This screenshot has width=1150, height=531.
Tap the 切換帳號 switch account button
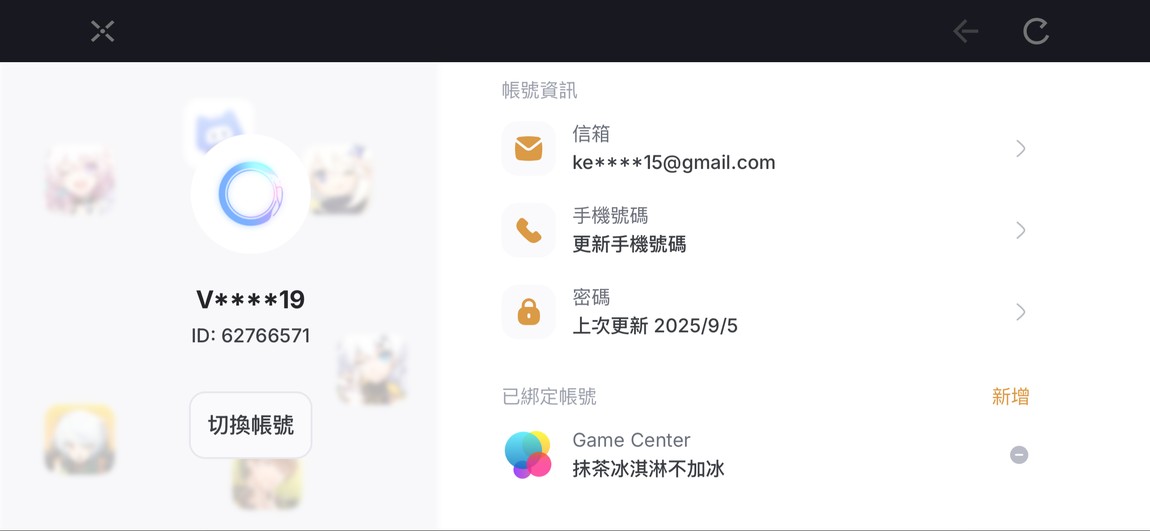click(x=250, y=425)
